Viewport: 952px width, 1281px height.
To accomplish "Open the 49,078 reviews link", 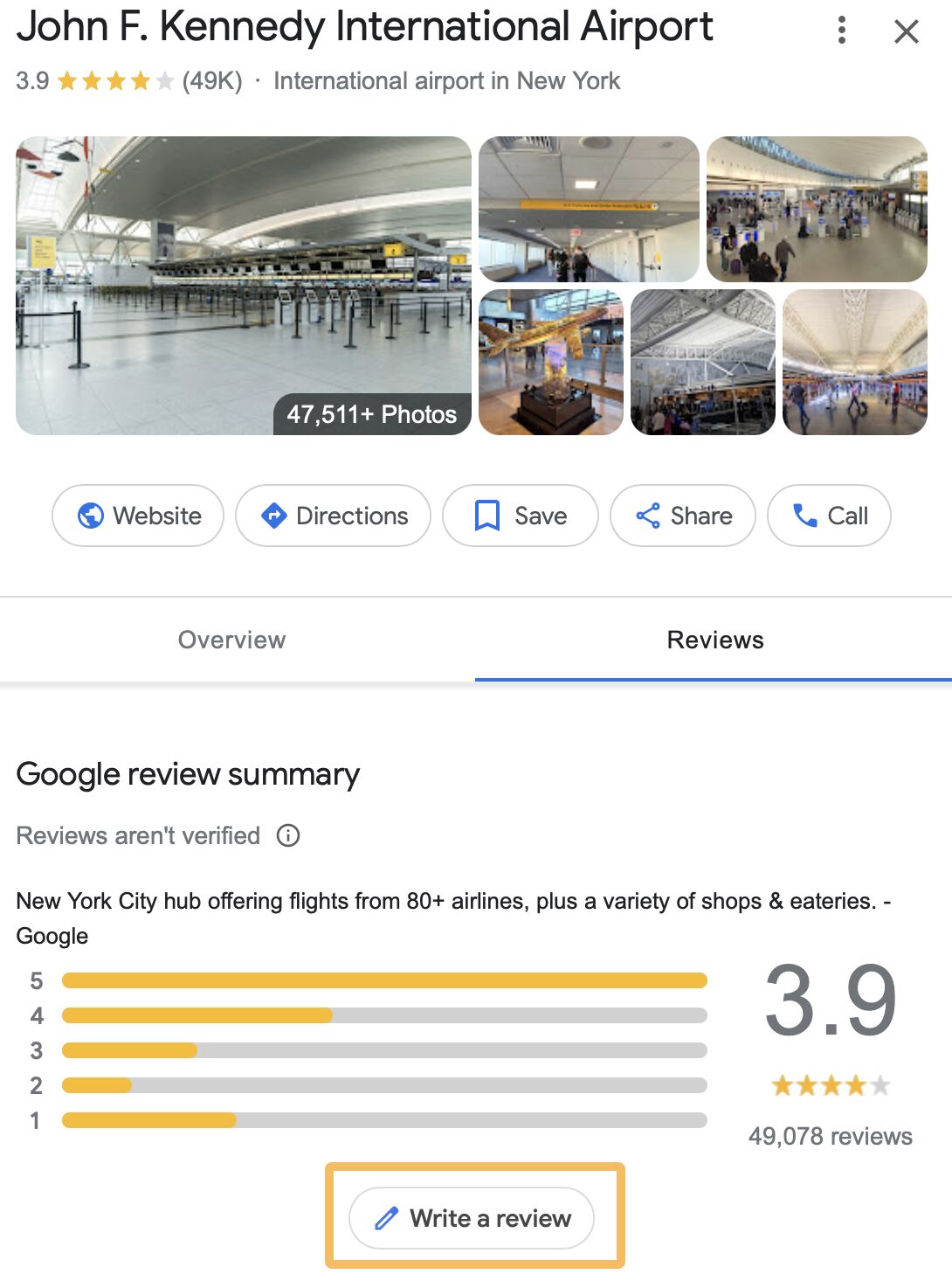I will (828, 1137).
